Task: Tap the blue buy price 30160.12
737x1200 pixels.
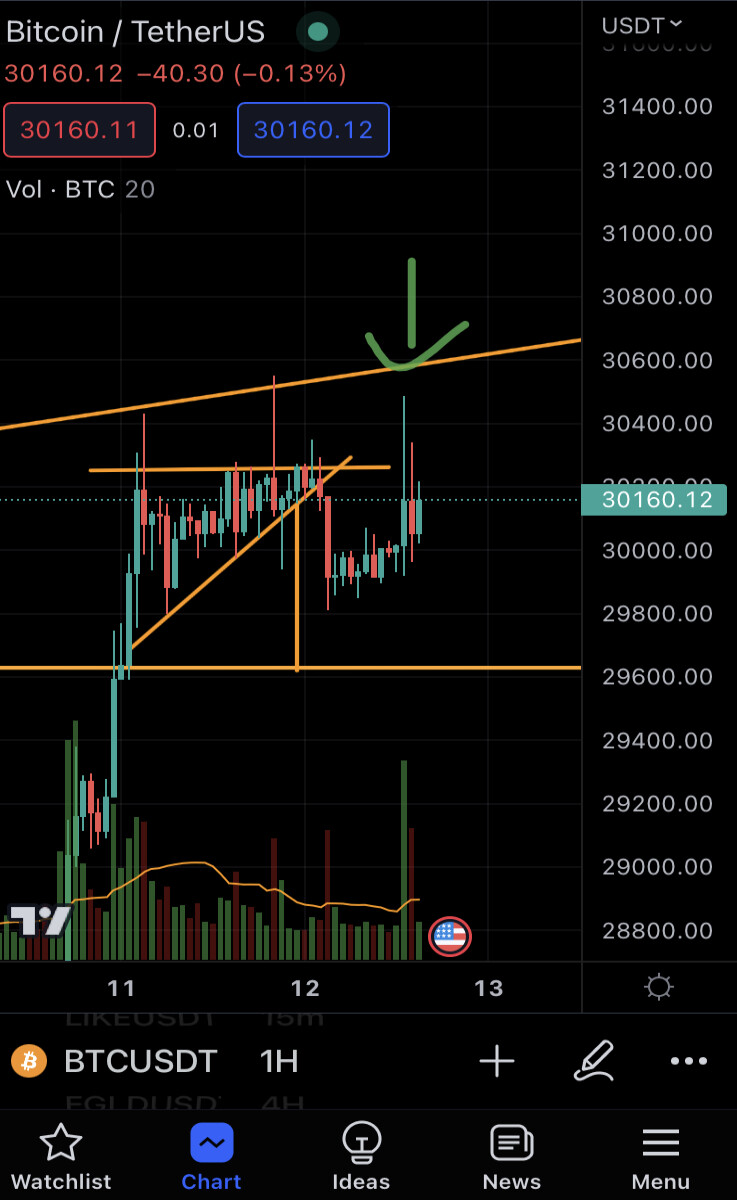Action: point(313,130)
